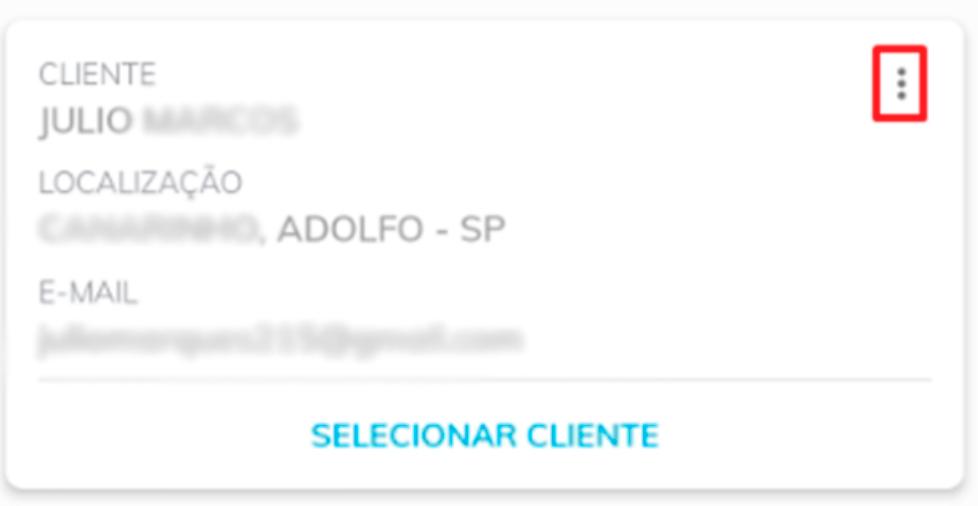Image resolution: width=978 pixels, height=506 pixels.
Task: Open the three-dot menu on Julio's card
Action: pyautogui.click(x=901, y=84)
